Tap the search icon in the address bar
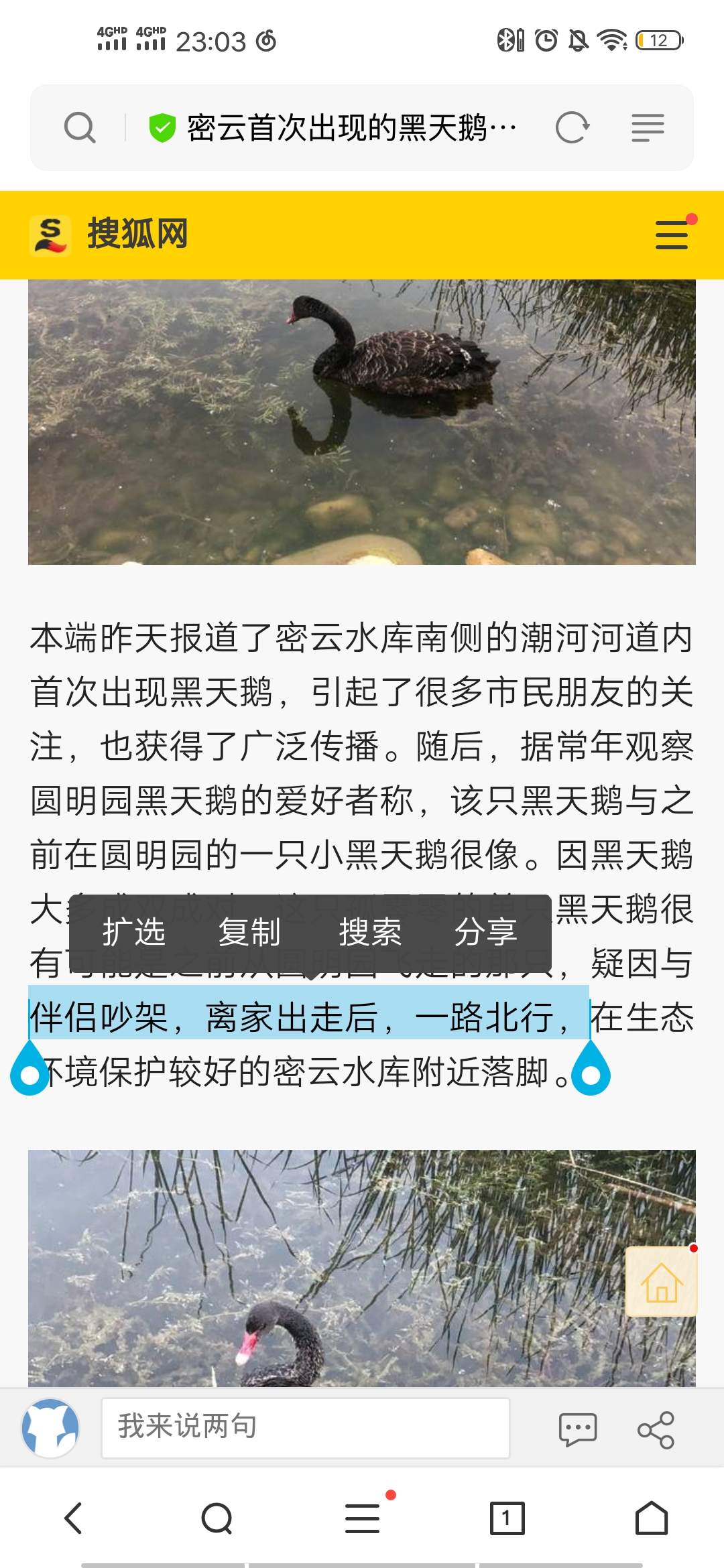724x1568 pixels. (80, 127)
